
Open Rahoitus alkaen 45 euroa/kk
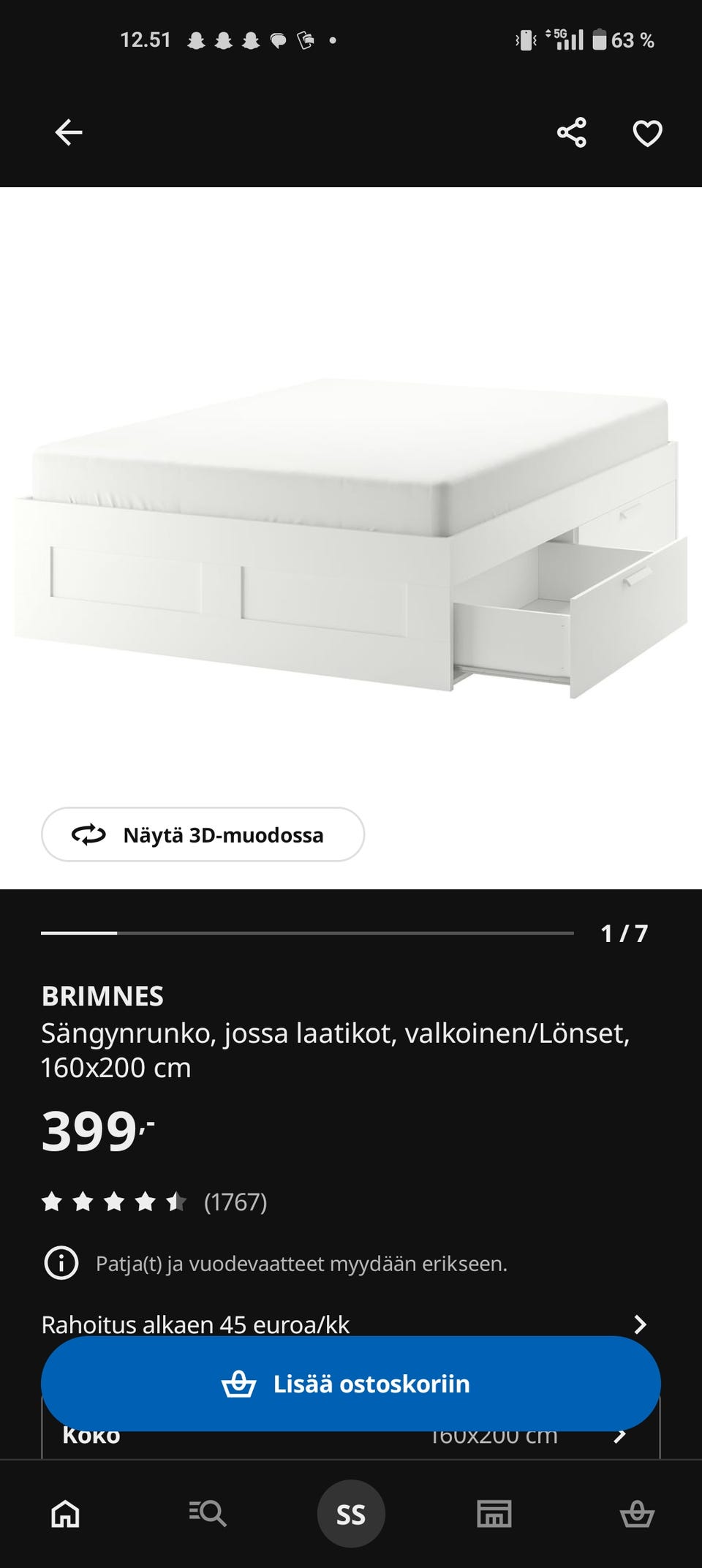(344, 1324)
